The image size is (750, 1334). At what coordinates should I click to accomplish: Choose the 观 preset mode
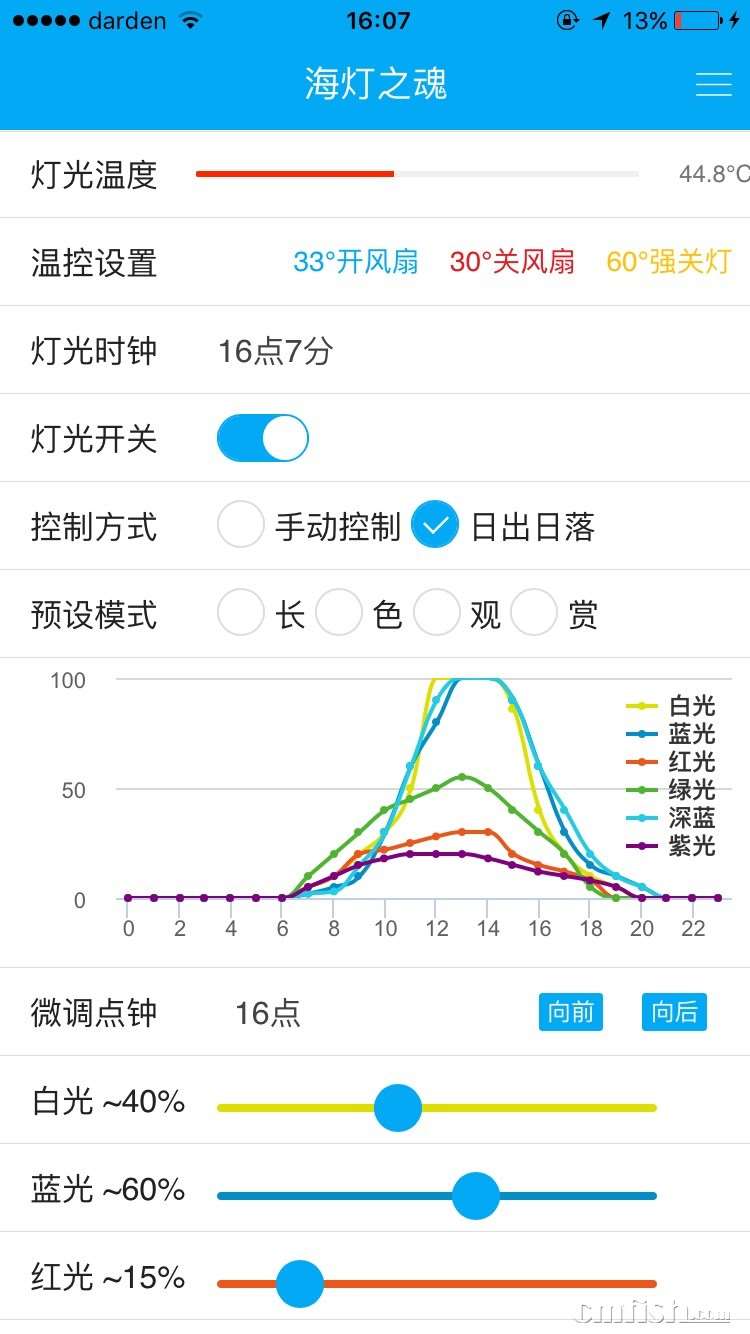coord(437,614)
